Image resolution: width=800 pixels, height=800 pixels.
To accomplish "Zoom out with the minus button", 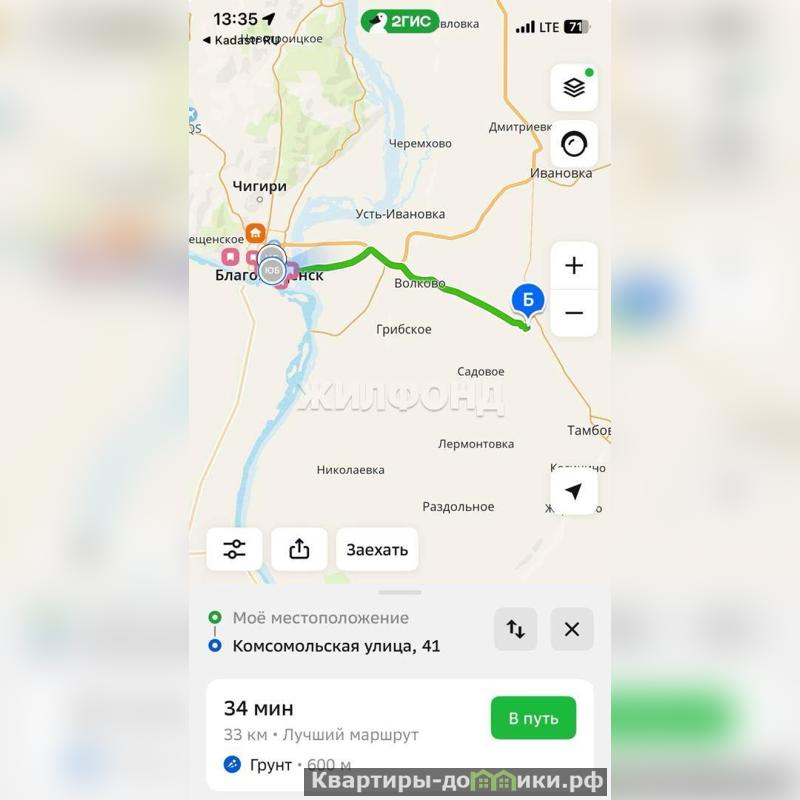I will pos(574,313).
